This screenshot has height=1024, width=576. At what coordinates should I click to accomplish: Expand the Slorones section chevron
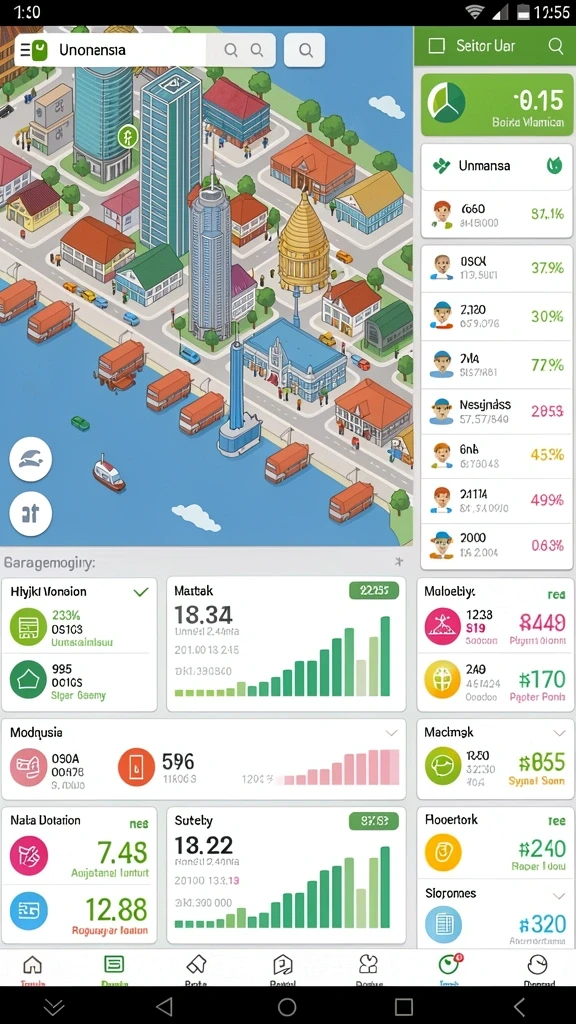[x=559, y=895]
